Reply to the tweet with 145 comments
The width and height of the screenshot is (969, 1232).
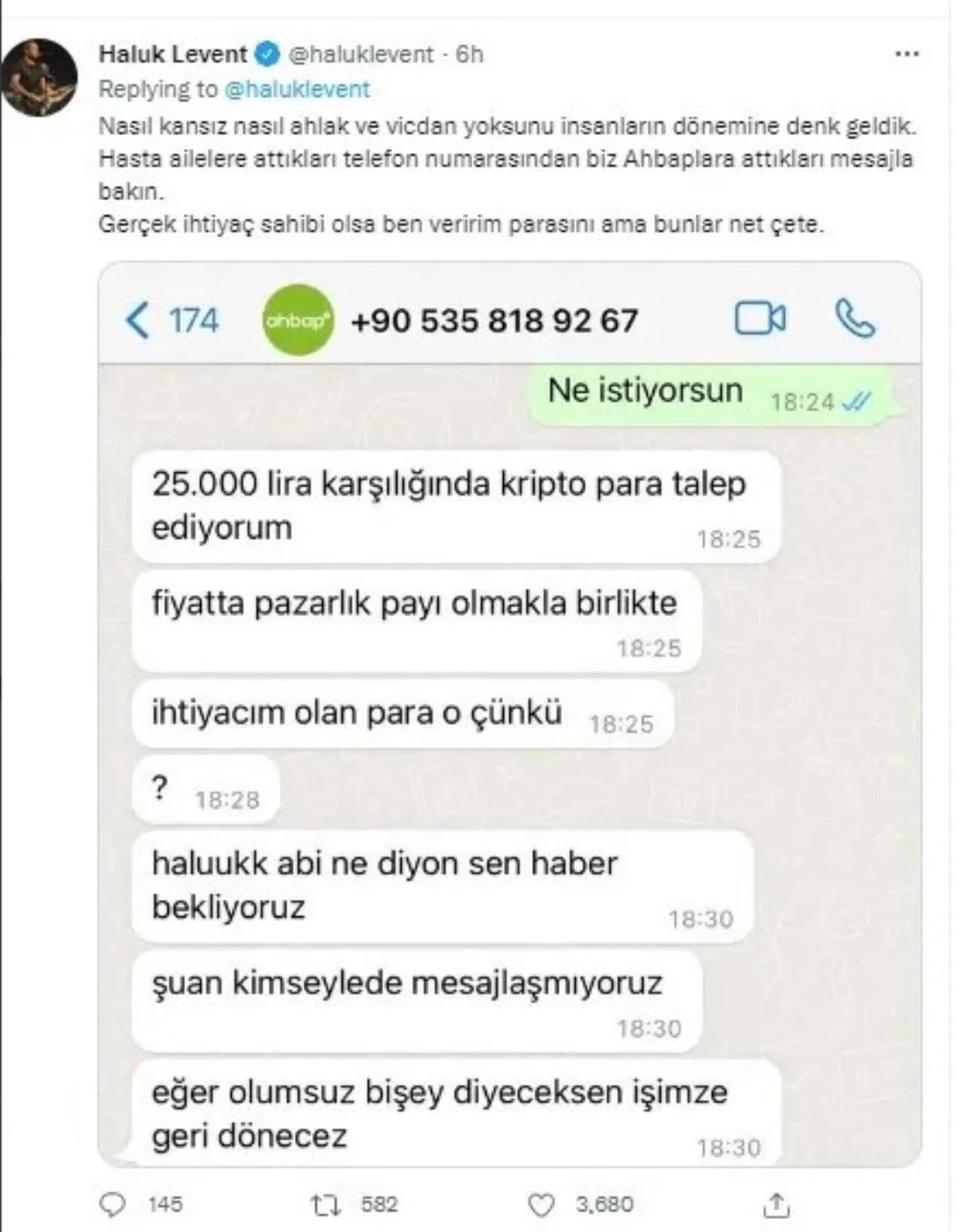tap(112, 1205)
